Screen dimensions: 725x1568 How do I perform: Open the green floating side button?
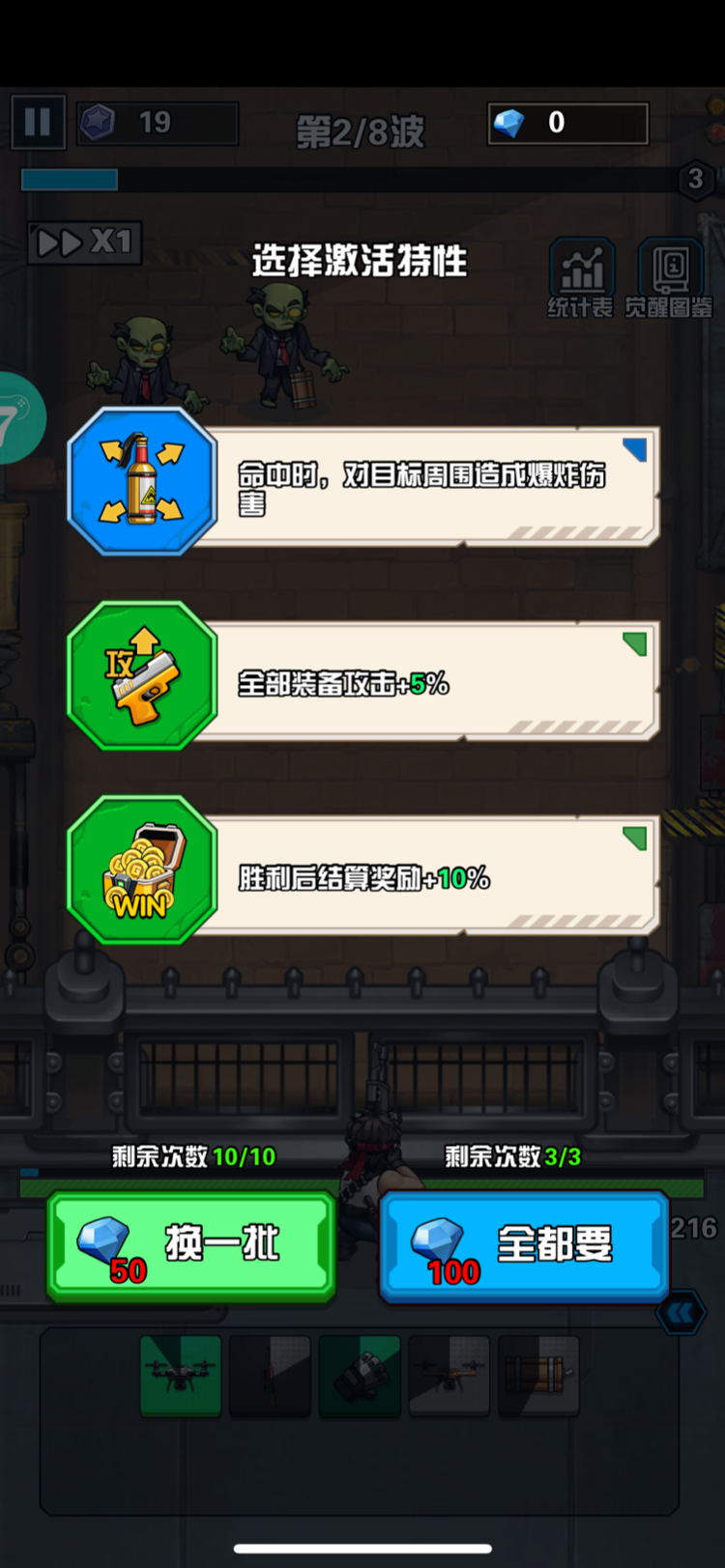(x=17, y=418)
